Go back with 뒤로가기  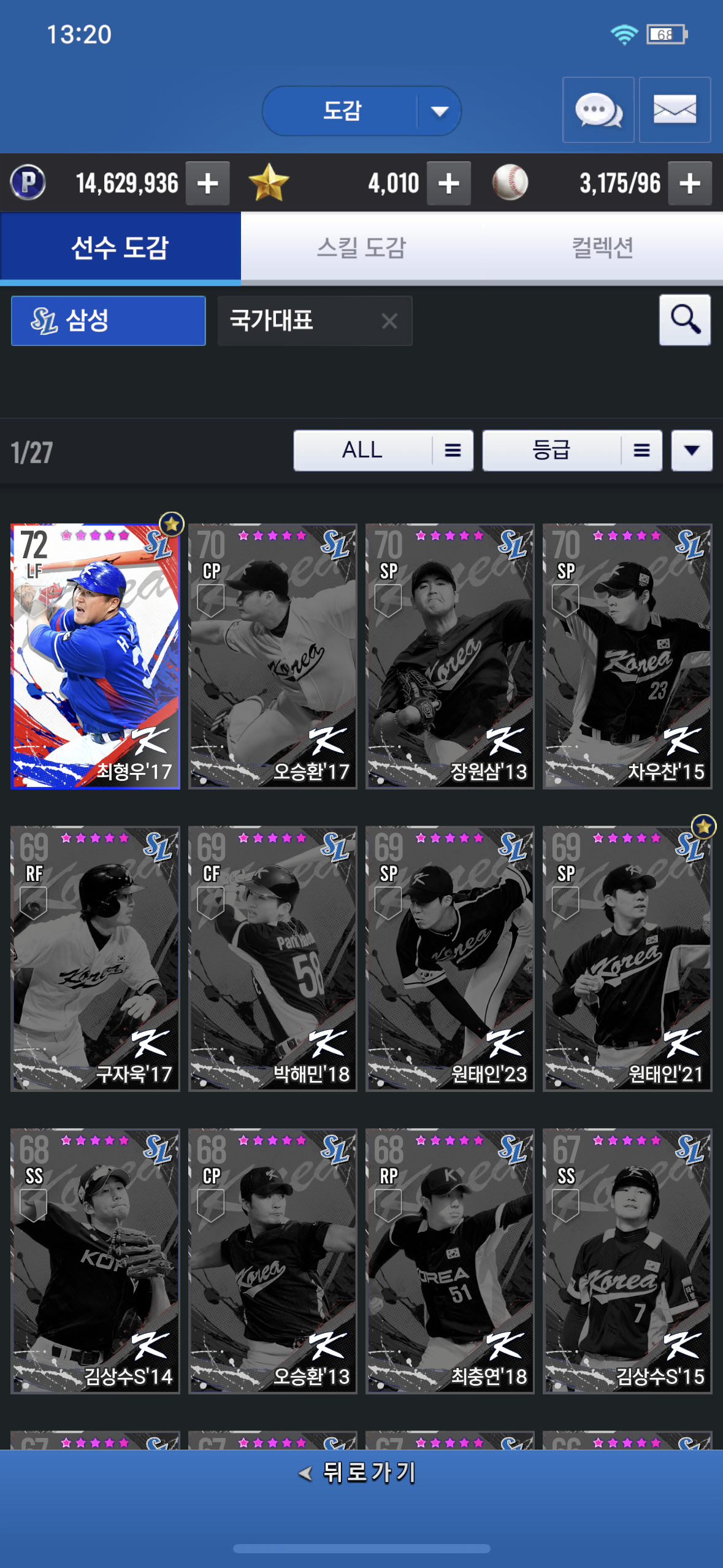click(x=358, y=1473)
